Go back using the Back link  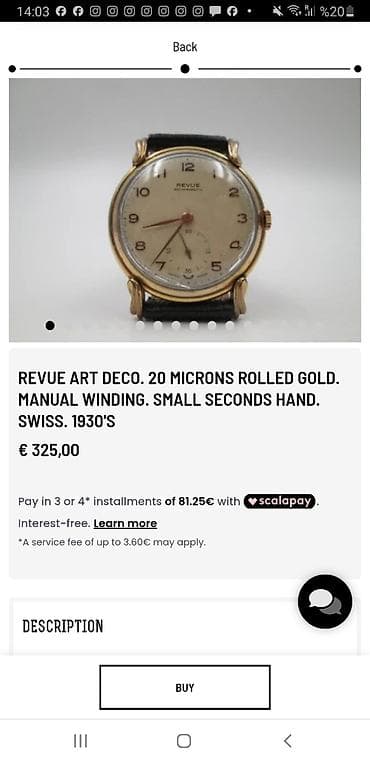[x=185, y=47]
